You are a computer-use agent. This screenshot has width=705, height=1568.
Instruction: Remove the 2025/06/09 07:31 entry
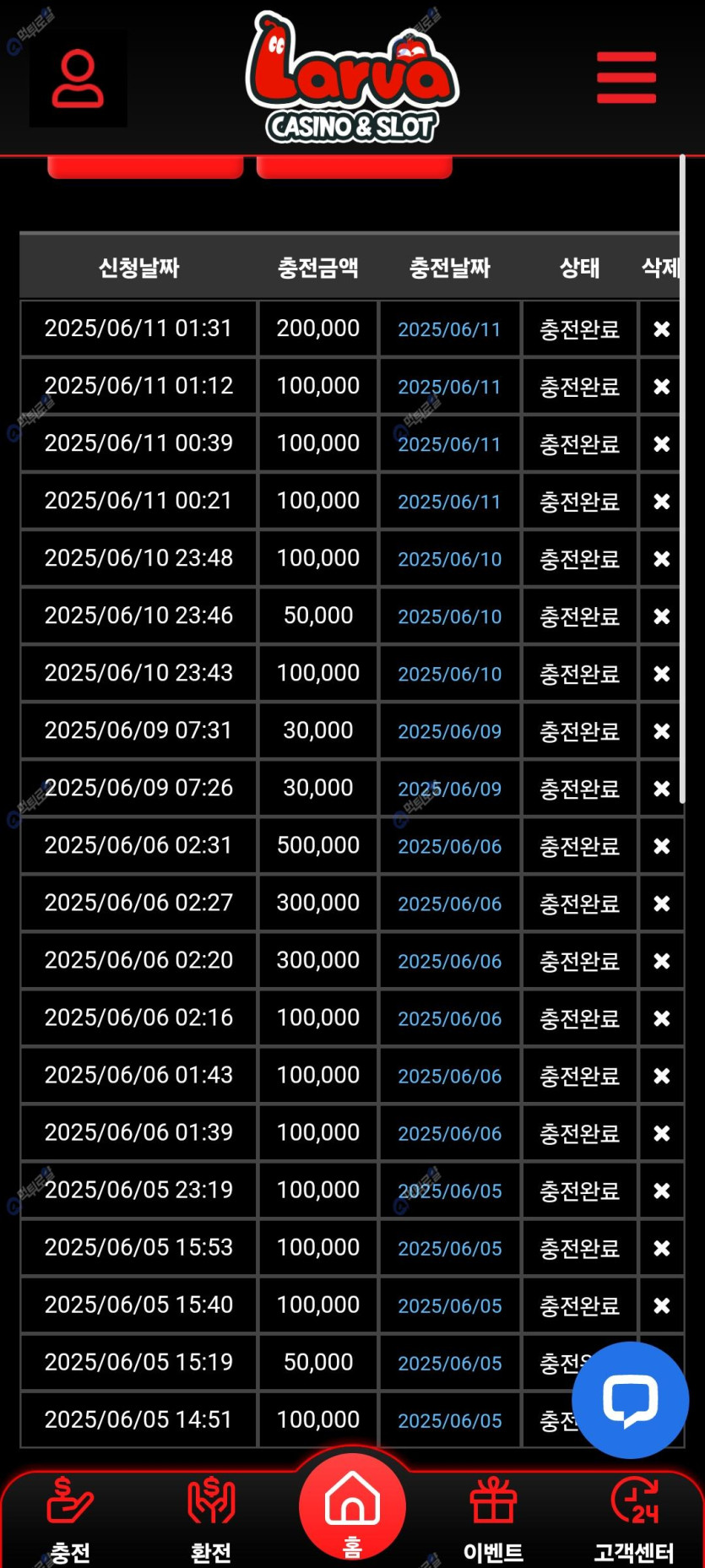click(662, 731)
